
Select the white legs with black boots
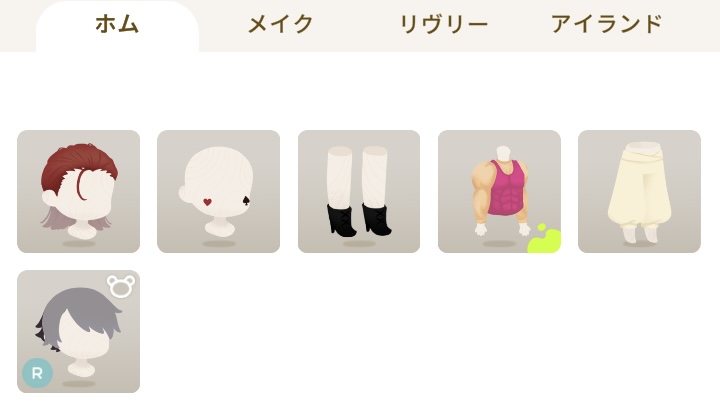[358, 191]
